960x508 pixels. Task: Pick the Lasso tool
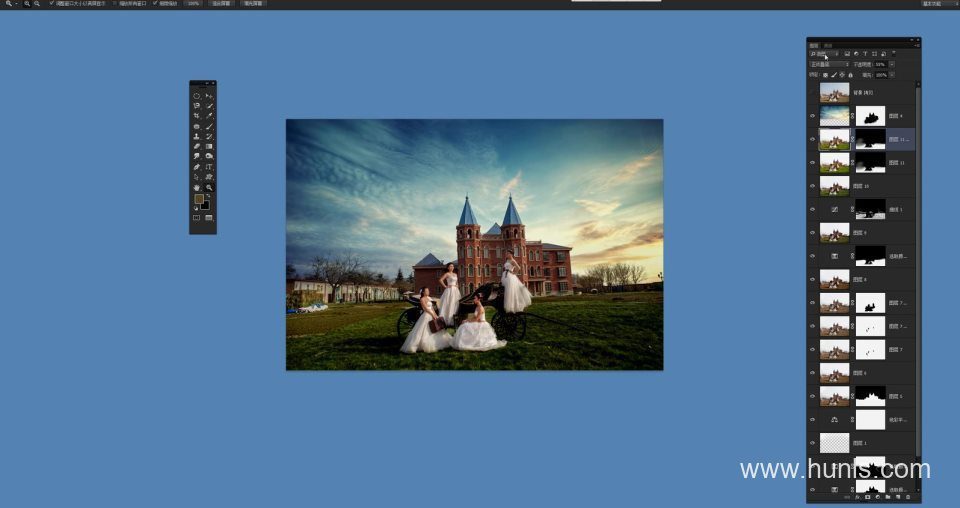(x=197, y=106)
